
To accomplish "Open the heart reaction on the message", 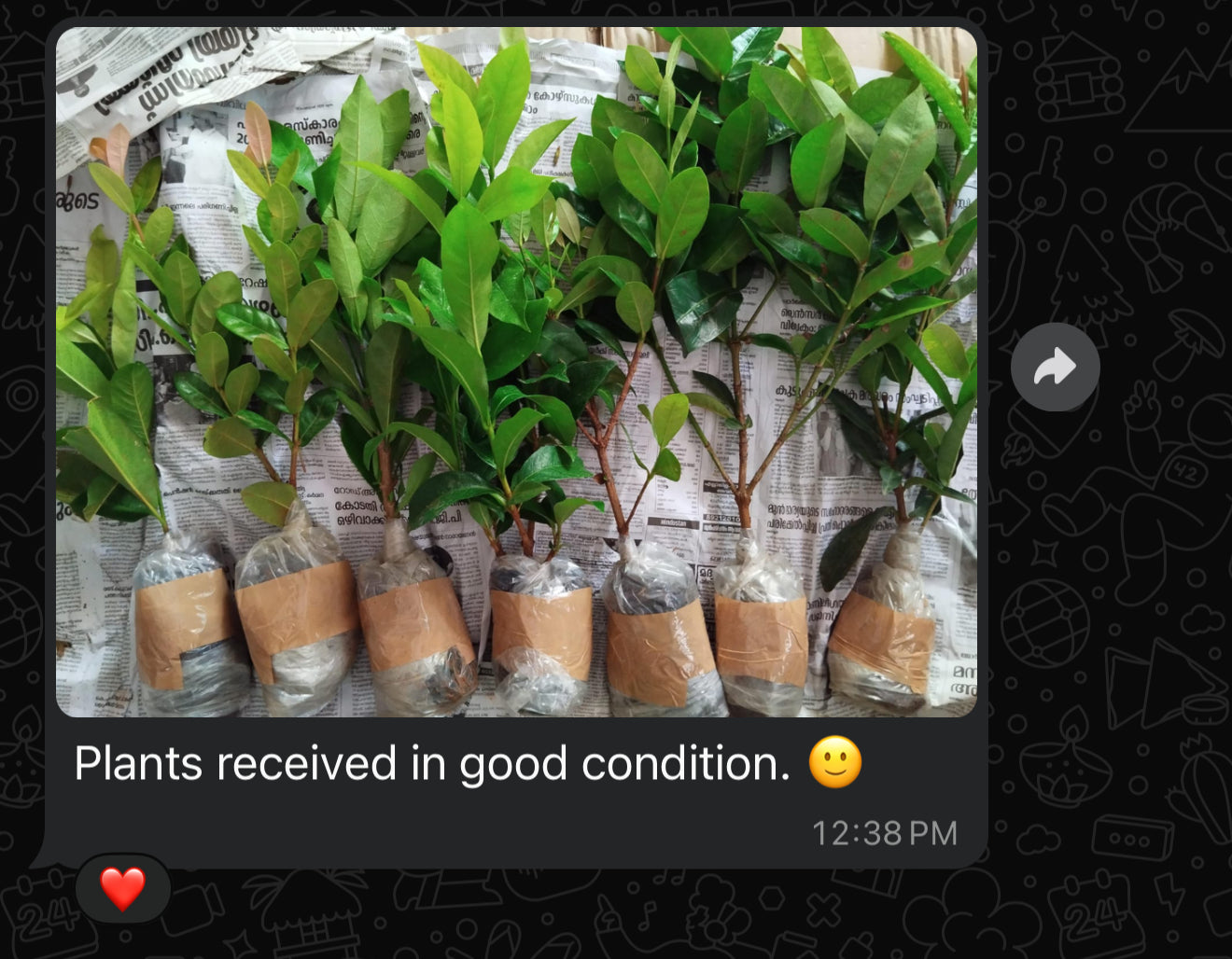I will click(x=123, y=888).
